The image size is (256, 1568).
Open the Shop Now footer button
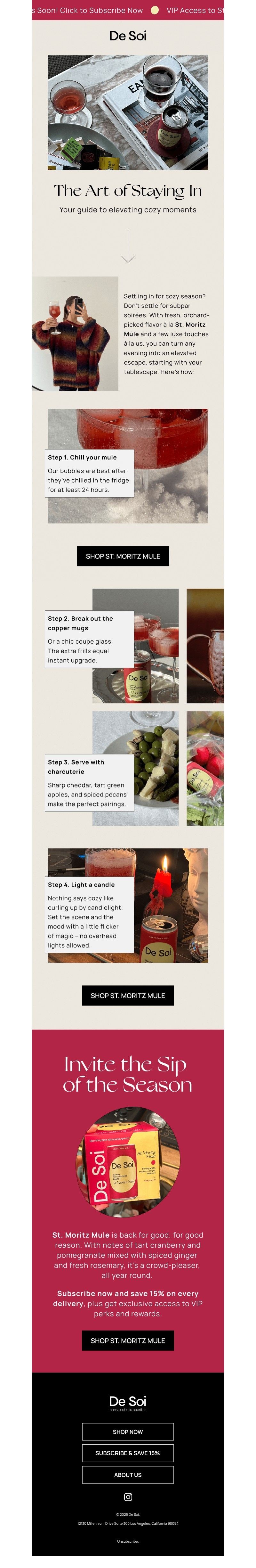128,1432
